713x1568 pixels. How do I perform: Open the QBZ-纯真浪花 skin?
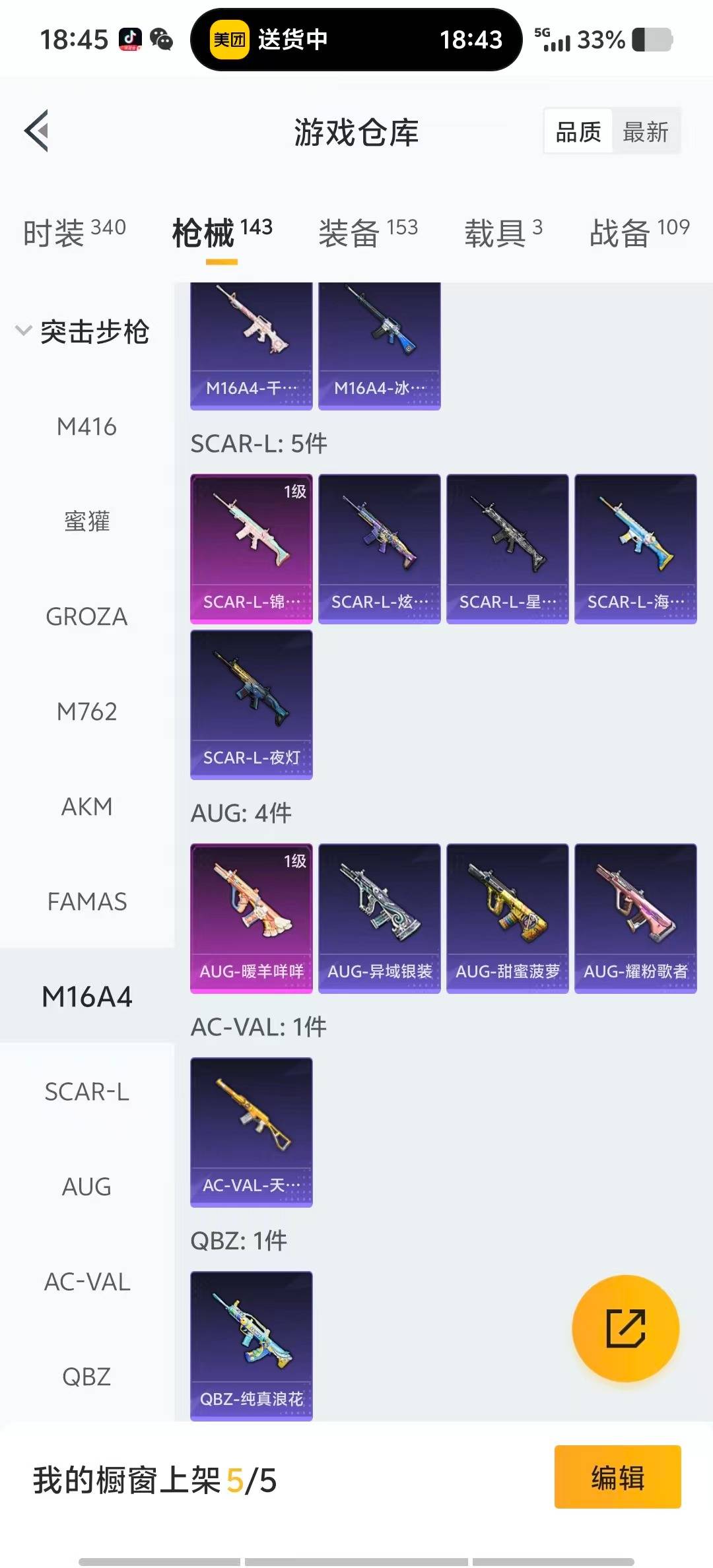pyautogui.click(x=251, y=1345)
